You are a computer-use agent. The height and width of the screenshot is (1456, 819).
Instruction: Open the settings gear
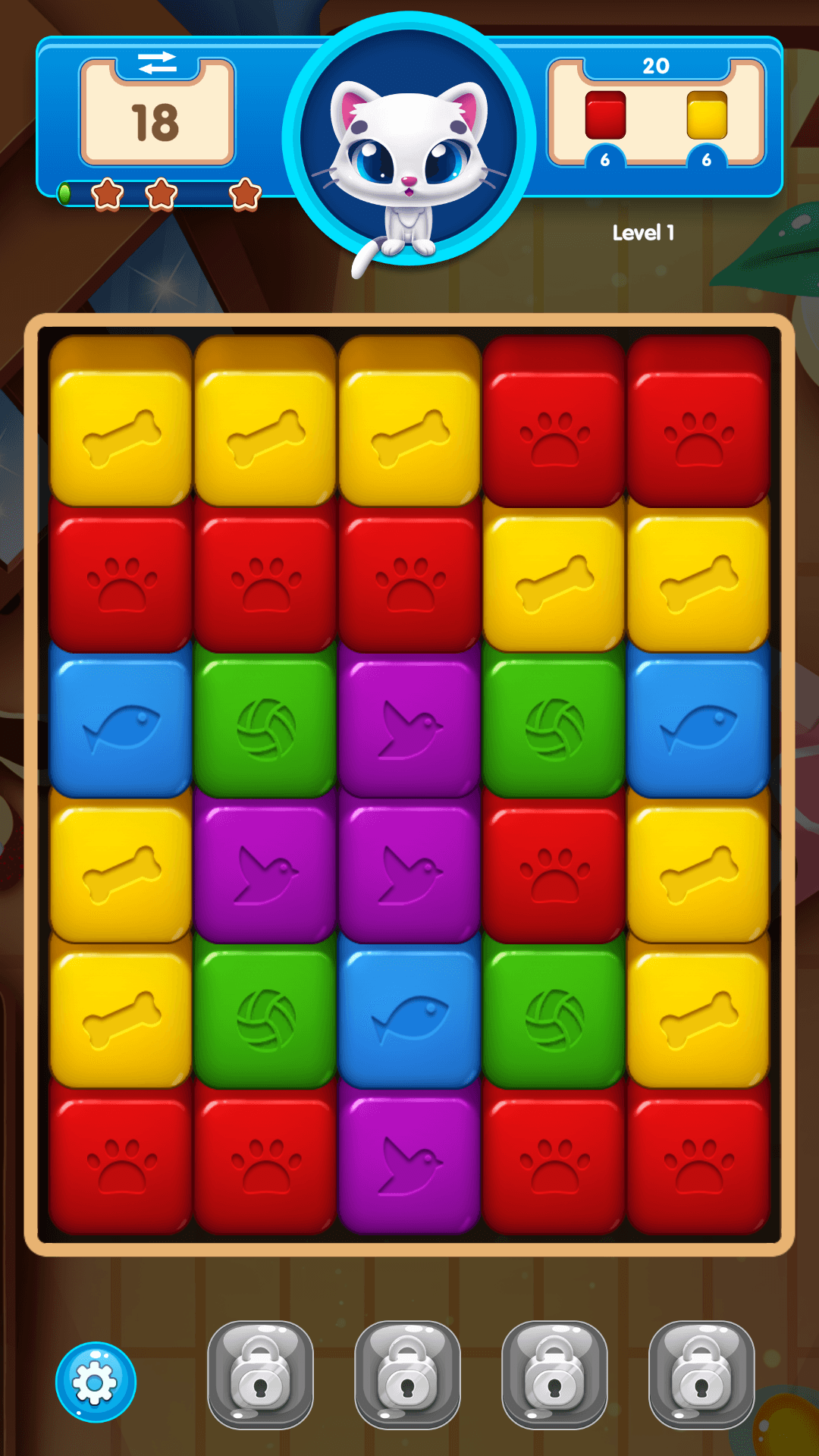pos(96,1382)
